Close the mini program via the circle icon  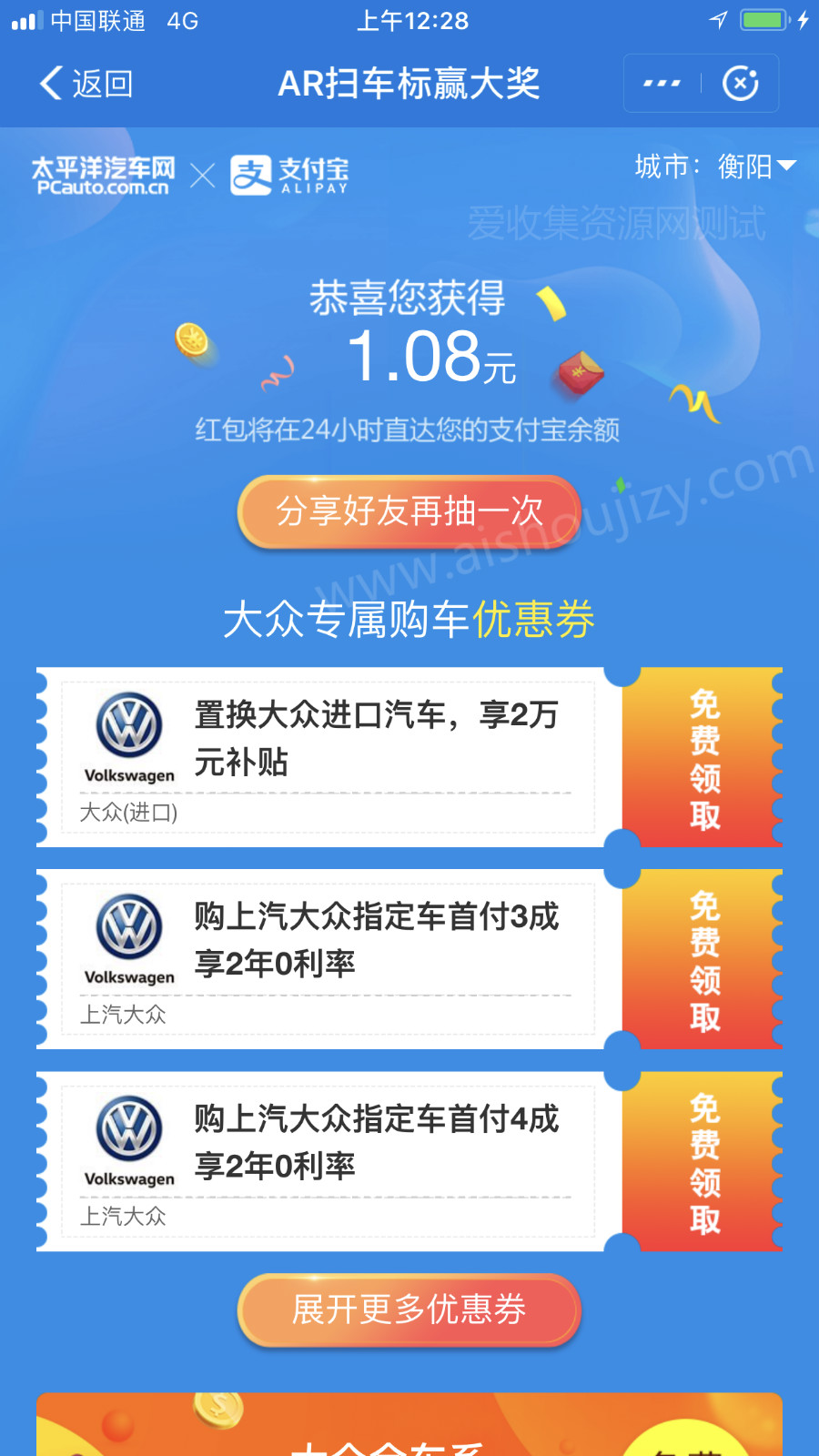coord(741,84)
